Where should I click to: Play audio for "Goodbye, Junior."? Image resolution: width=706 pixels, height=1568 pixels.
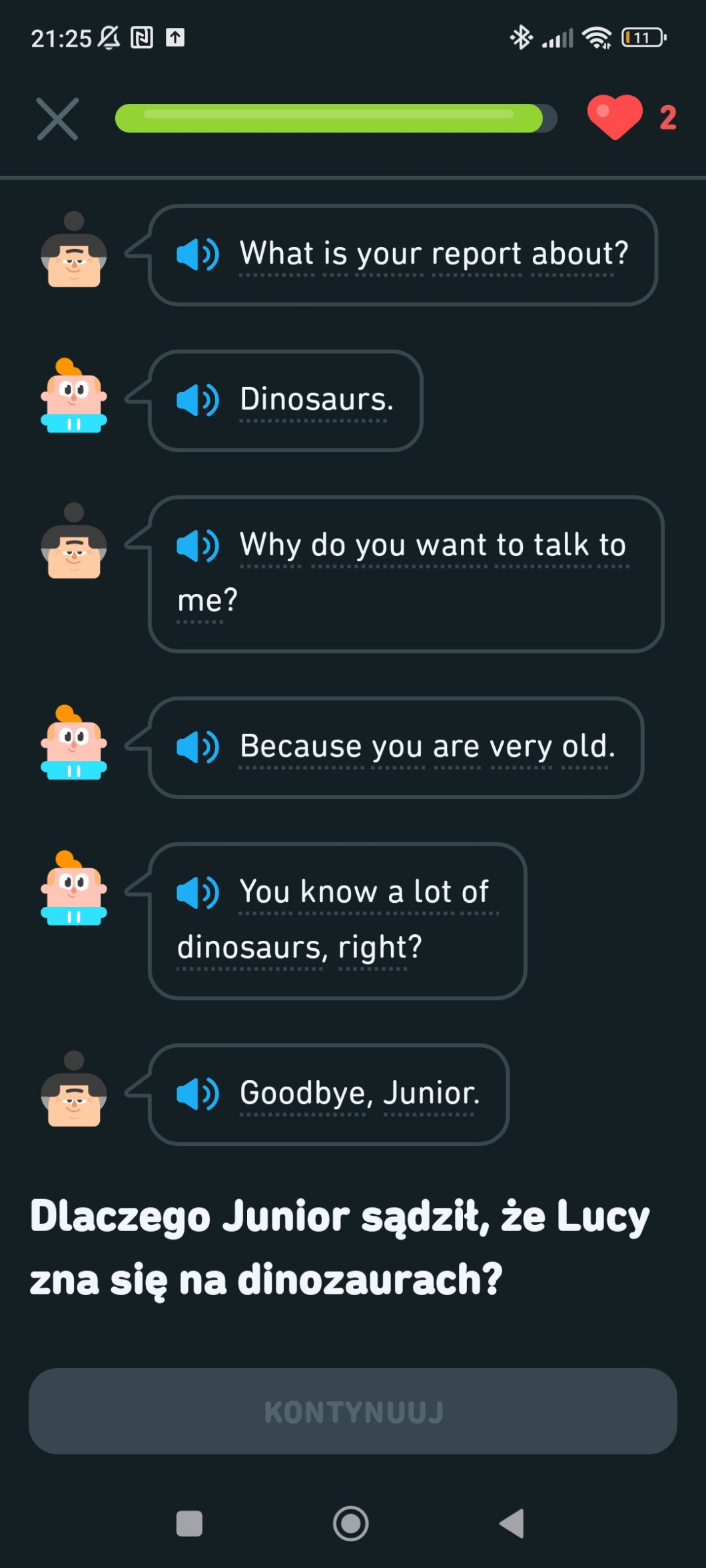(x=197, y=1094)
